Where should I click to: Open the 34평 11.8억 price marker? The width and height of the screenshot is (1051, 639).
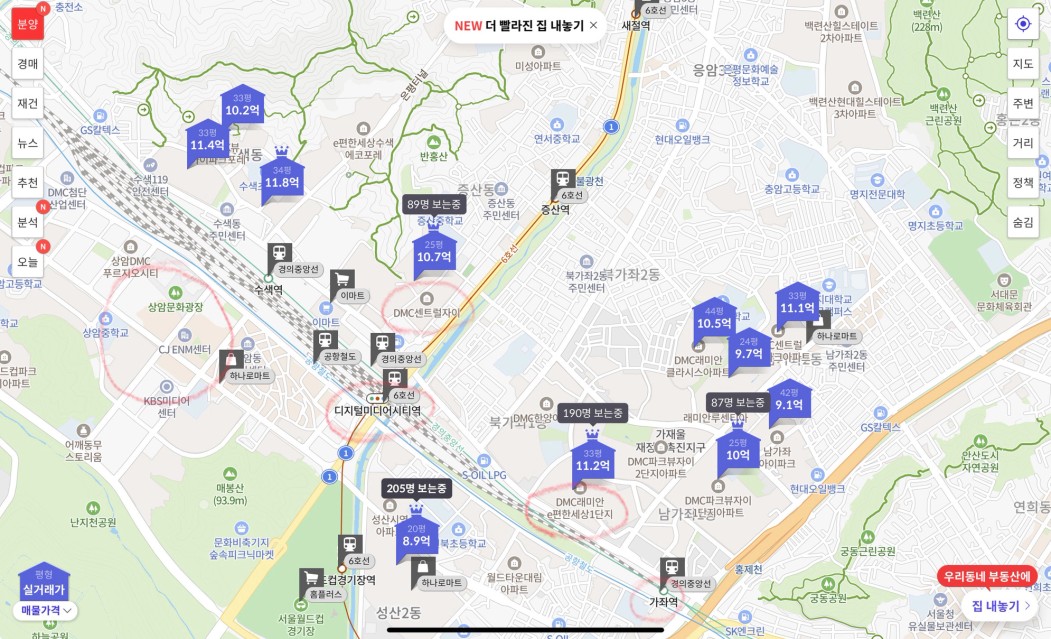click(282, 180)
